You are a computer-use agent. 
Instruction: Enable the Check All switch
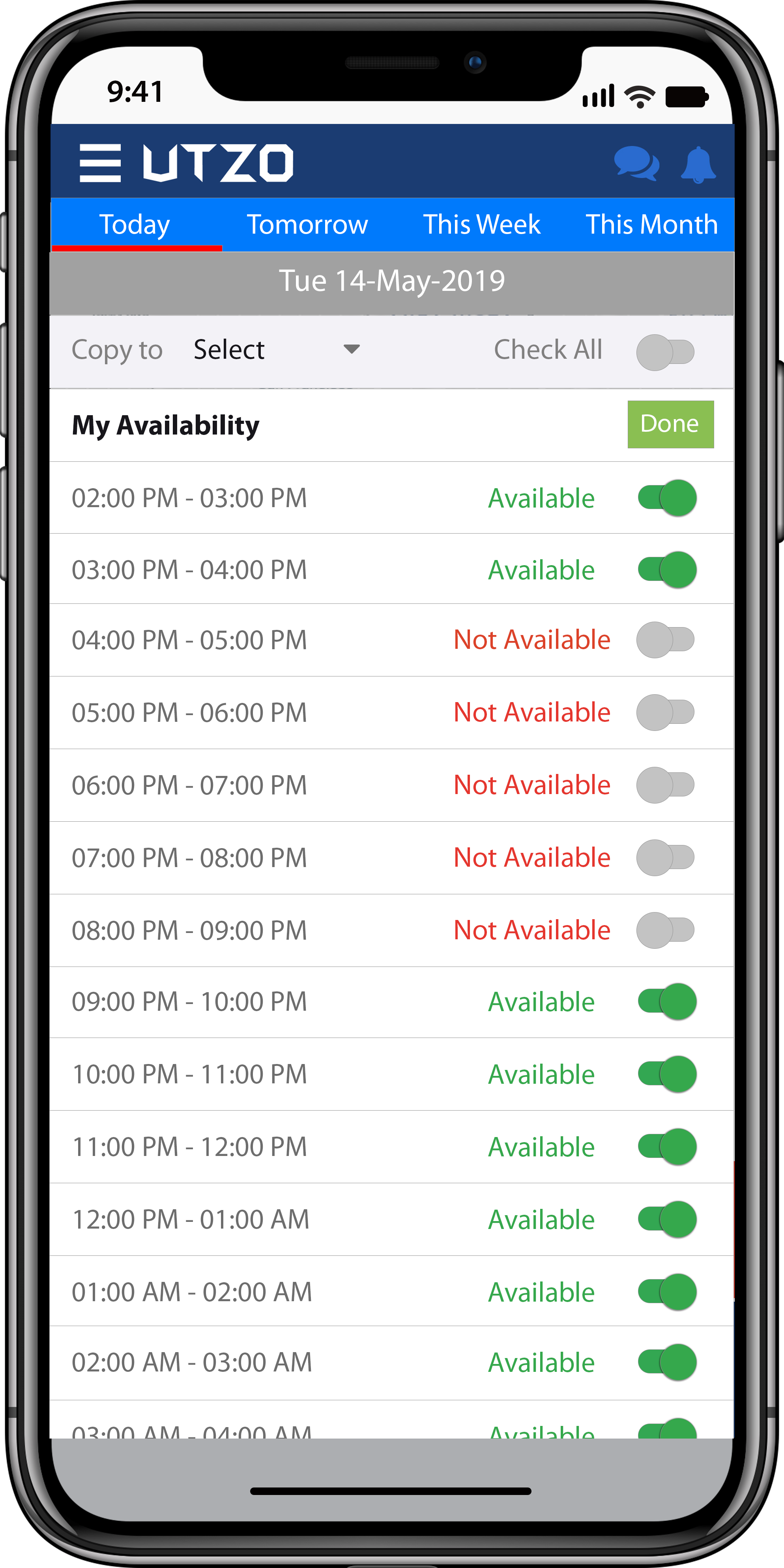[665, 352]
